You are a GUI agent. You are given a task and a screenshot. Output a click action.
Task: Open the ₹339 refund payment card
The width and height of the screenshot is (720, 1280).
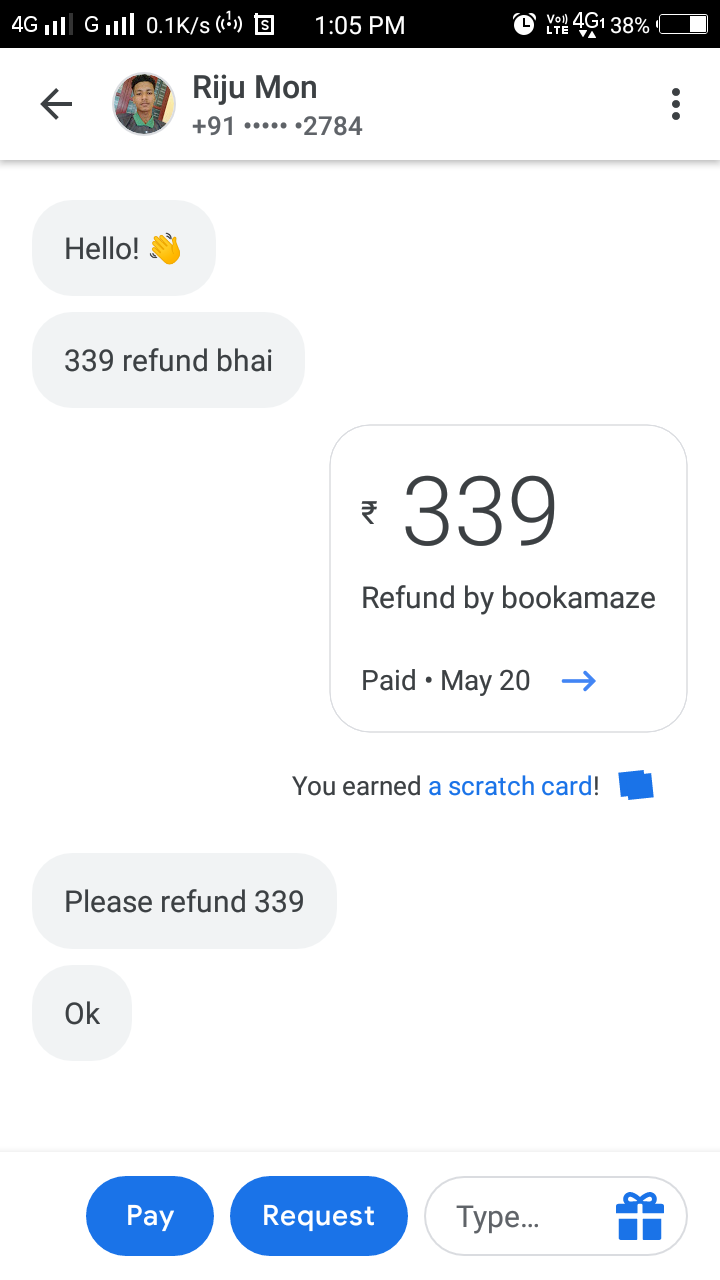pyautogui.click(x=508, y=578)
